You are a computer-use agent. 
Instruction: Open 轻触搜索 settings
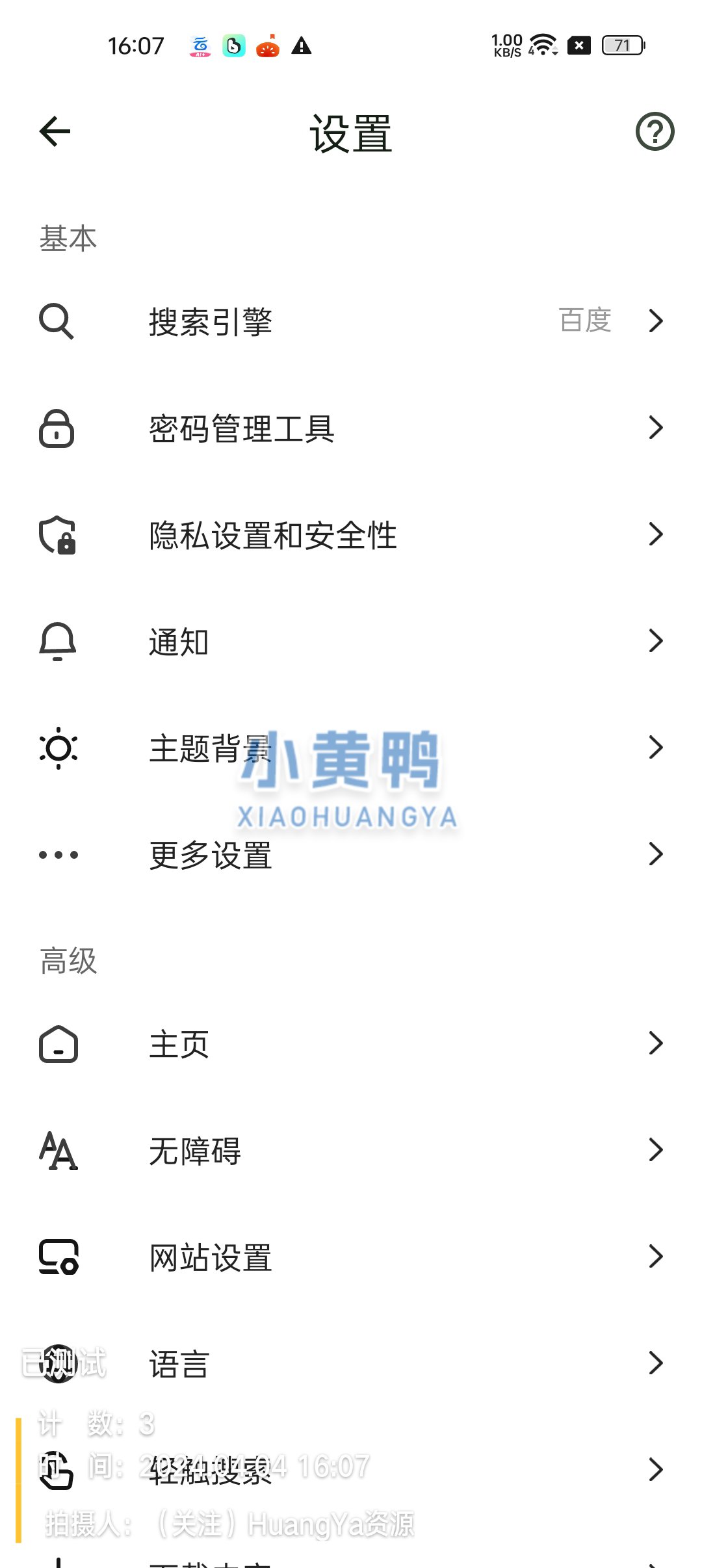pyautogui.click(x=351, y=1470)
